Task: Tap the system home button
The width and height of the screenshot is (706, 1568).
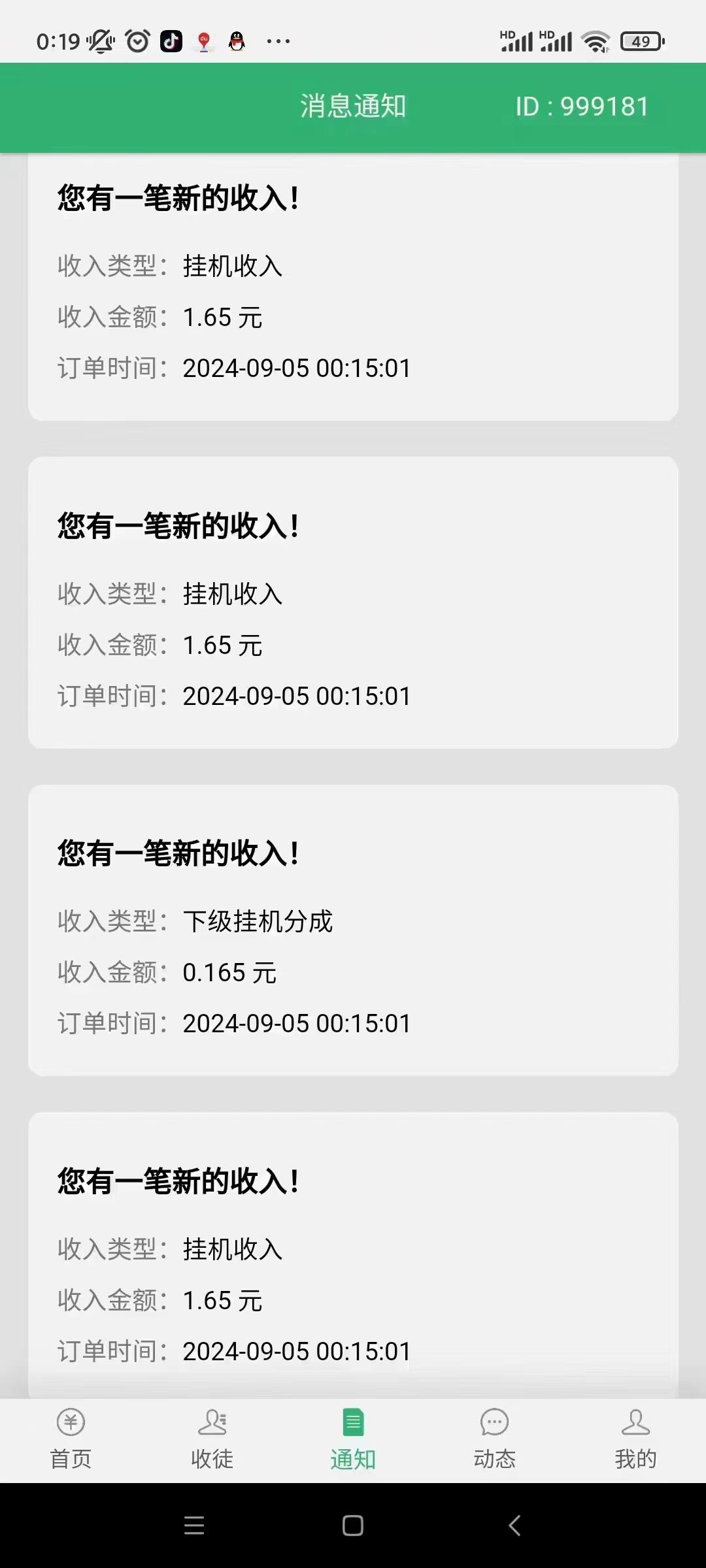Action: [x=353, y=1526]
